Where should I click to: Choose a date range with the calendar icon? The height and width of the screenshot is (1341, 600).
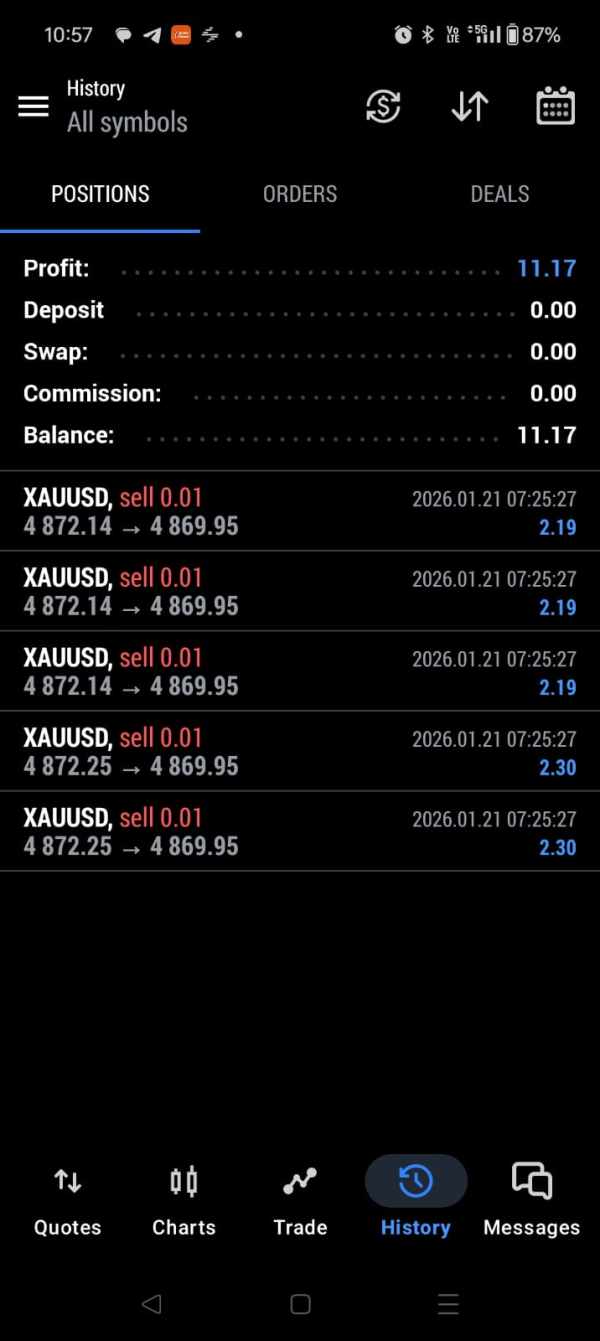(x=555, y=106)
